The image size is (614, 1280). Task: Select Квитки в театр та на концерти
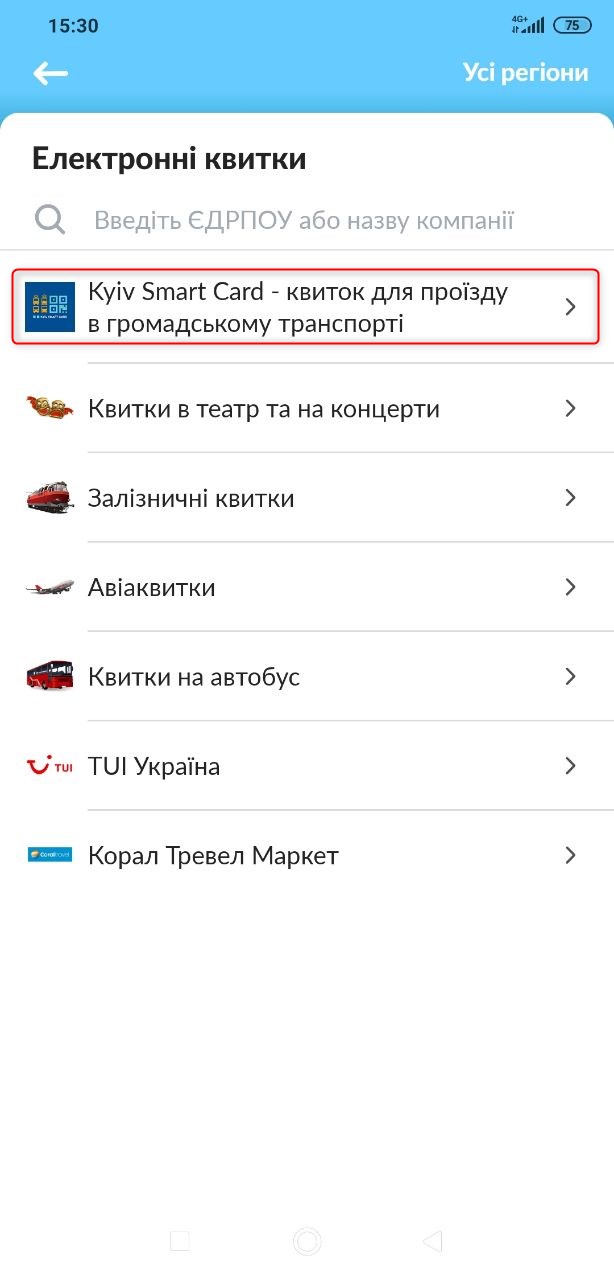[x=305, y=408]
